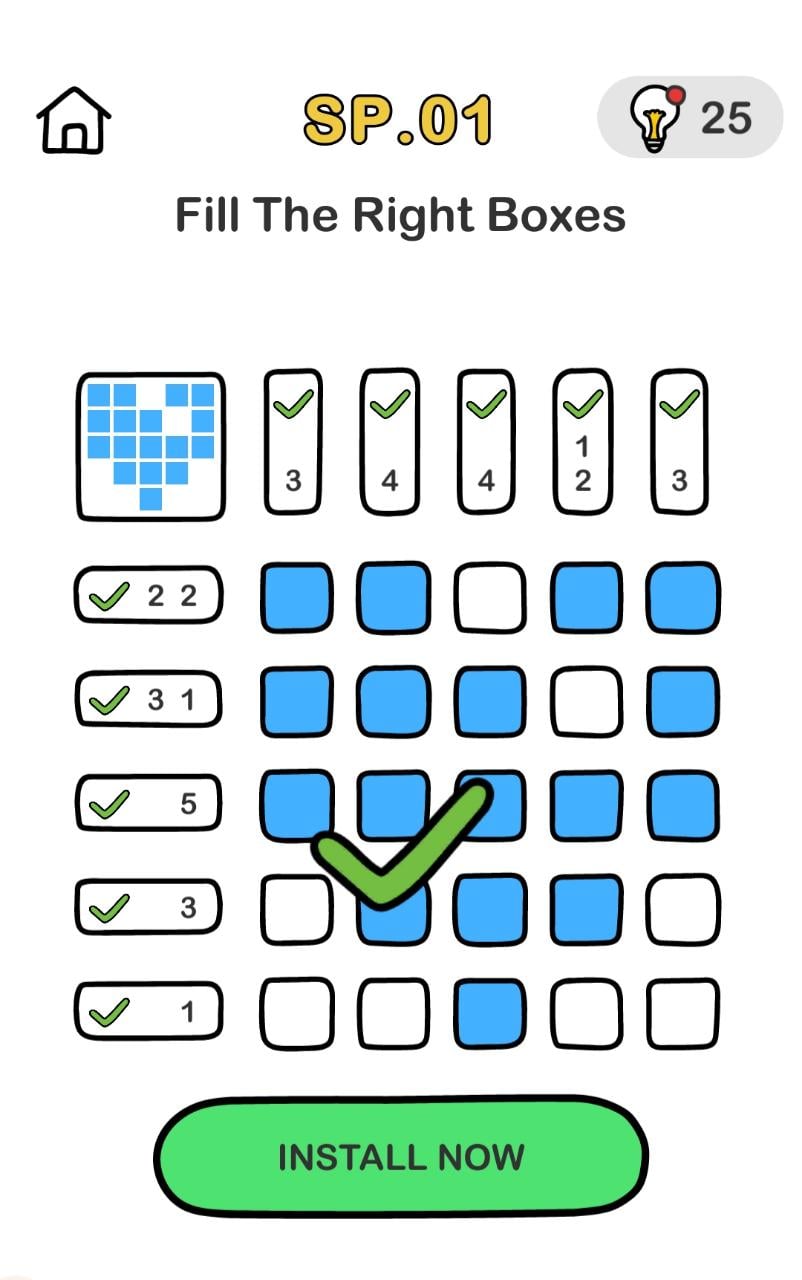Tap the Install Now button
The width and height of the screenshot is (802, 1280).
[400, 1157]
